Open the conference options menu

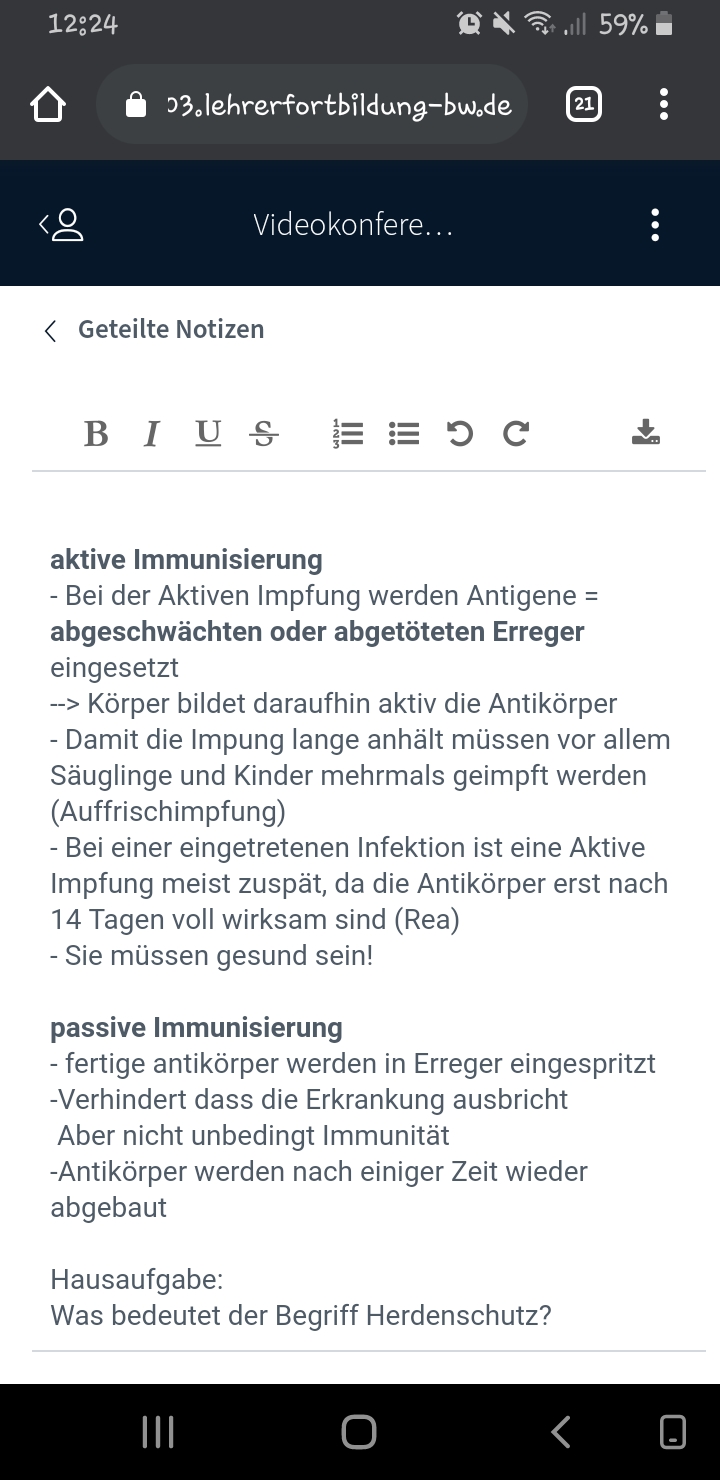(x=655, y=225)
